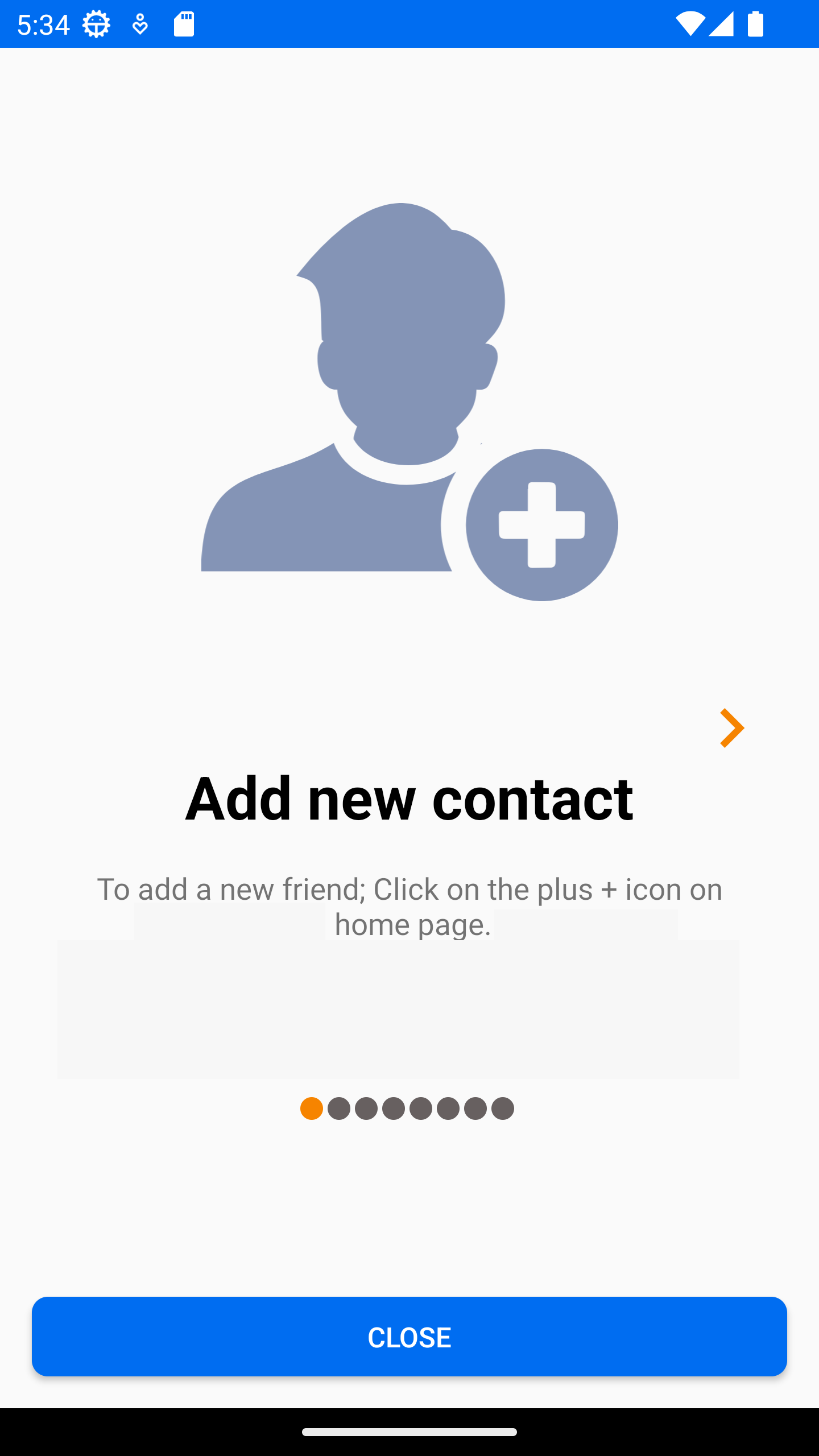Select the last page indicator dot
The height and width of the screenshot is (1456, 819).
pyautogui.click(x=503, y=1108)
